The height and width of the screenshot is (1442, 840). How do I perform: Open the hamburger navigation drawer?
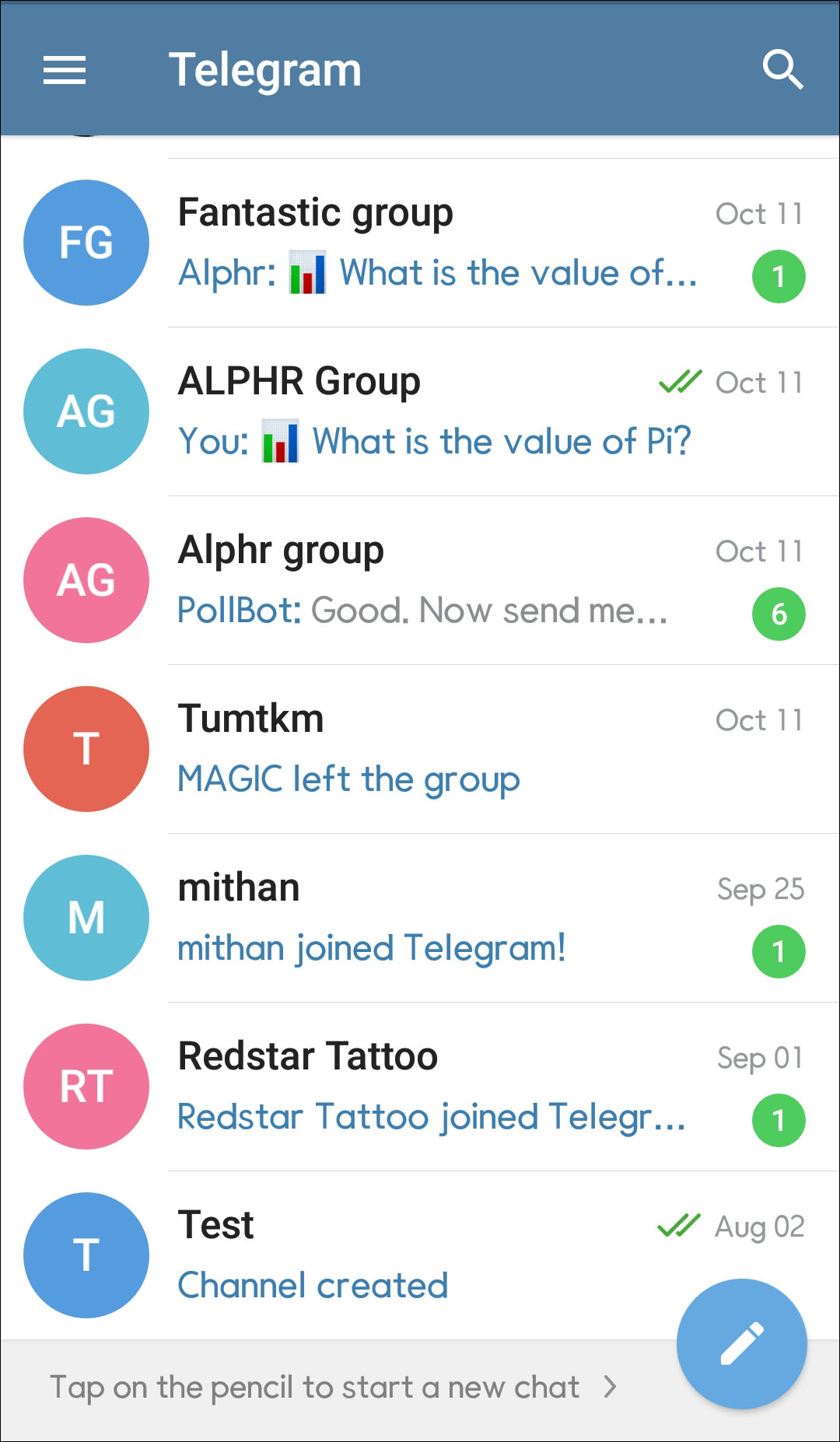pos(65,70)
